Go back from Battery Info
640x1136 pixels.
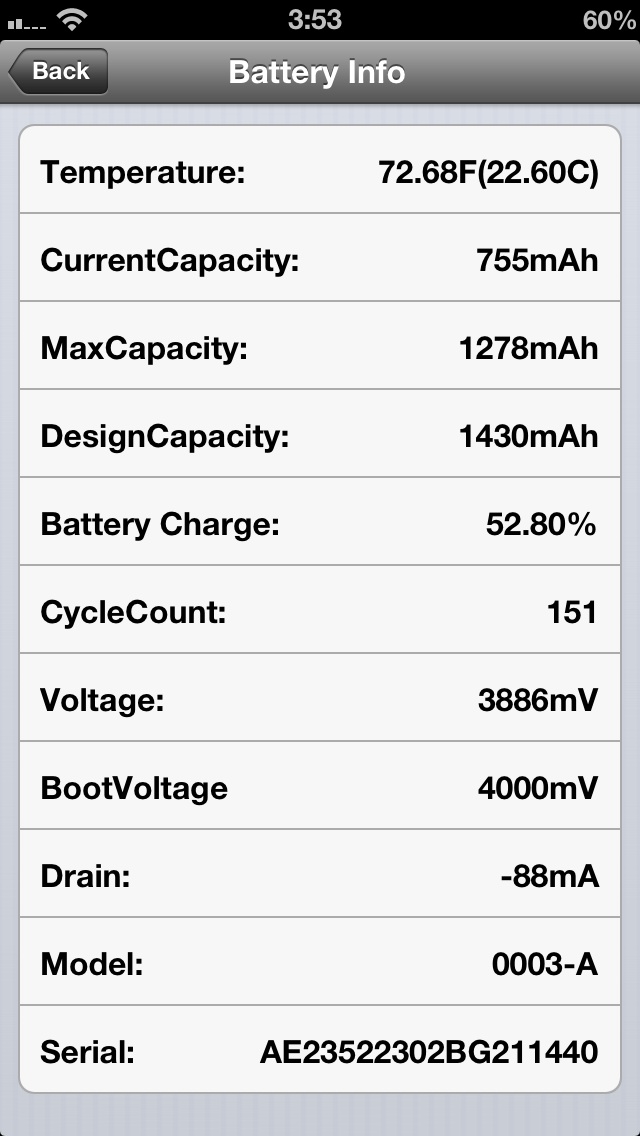point(58,72)
